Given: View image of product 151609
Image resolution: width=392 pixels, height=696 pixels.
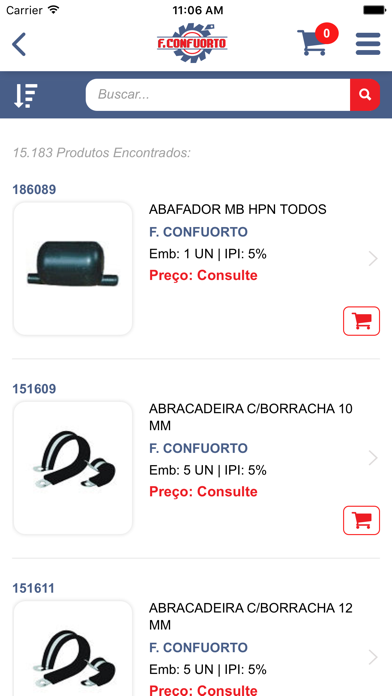Looking at the screenshot, I should coord(73,468).
